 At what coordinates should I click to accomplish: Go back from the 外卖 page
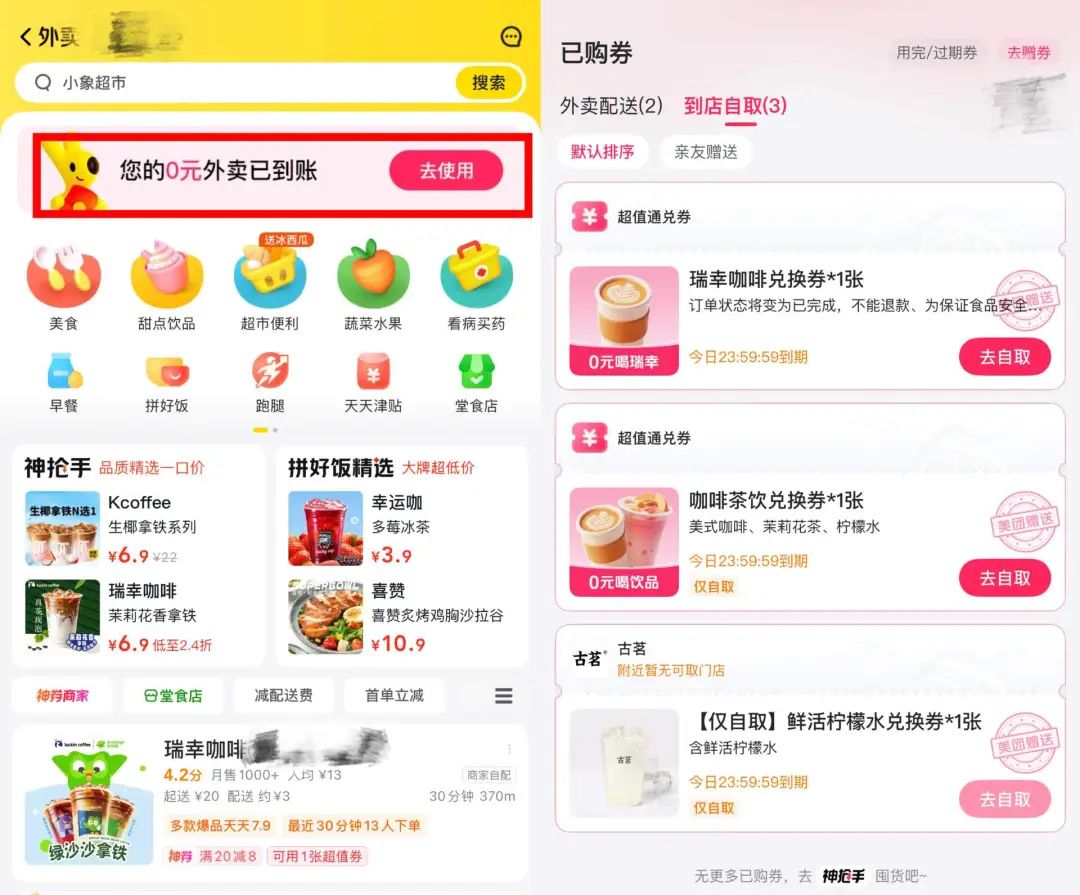click(27, 38)
